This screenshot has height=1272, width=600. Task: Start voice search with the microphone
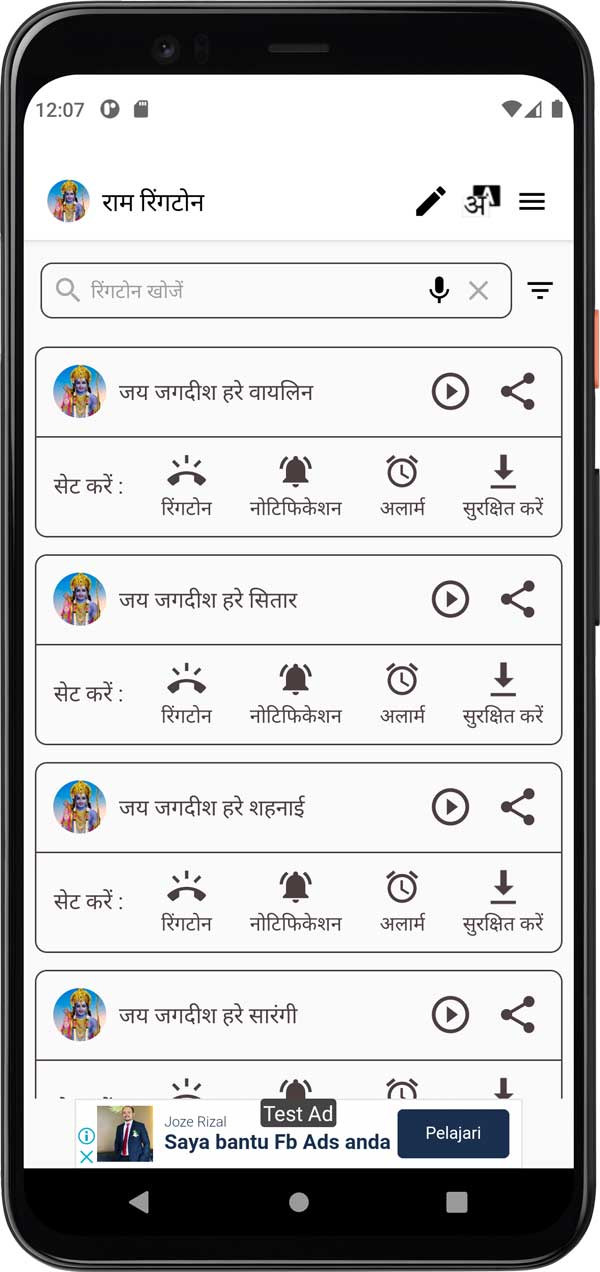coord(438,291)
